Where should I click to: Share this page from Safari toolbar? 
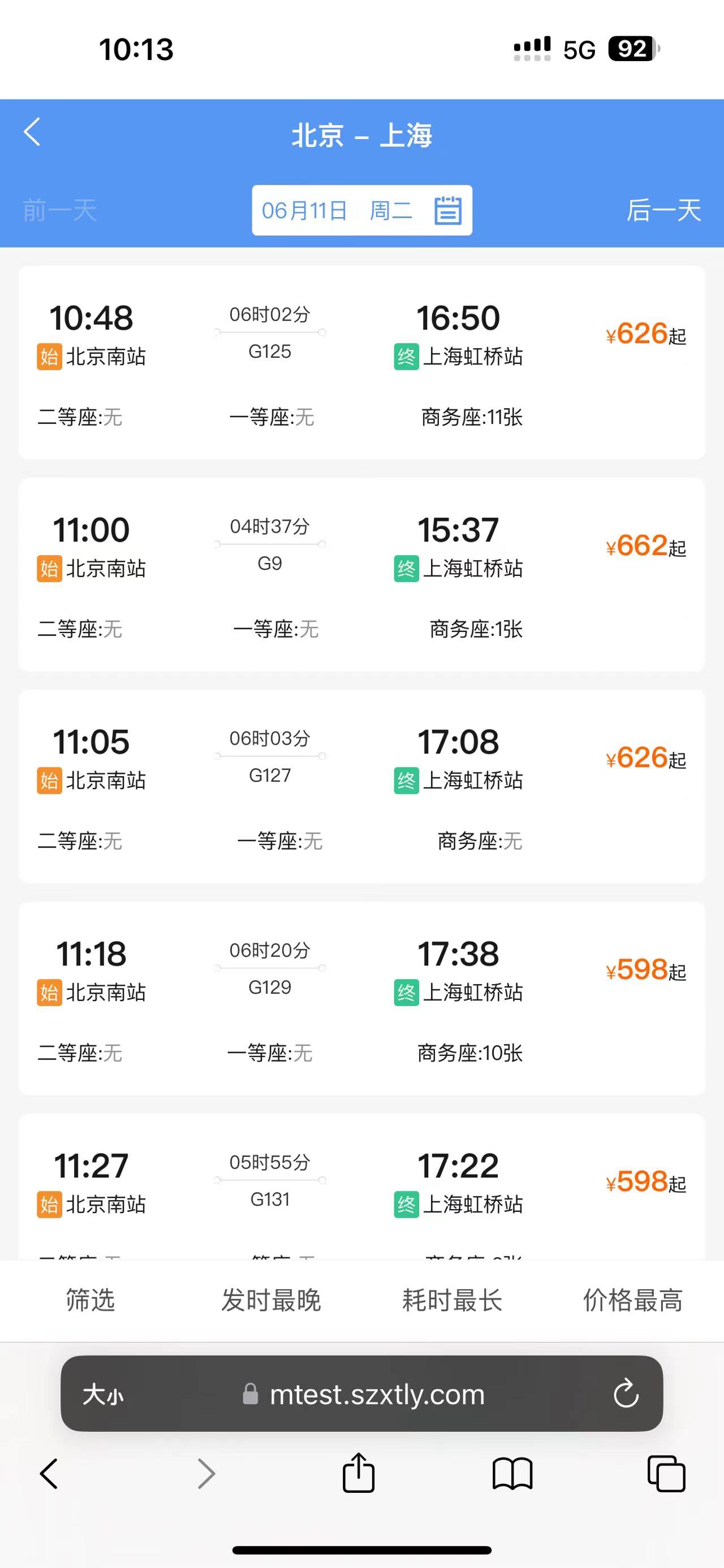pyautogui.click(x=359, y=1474)
